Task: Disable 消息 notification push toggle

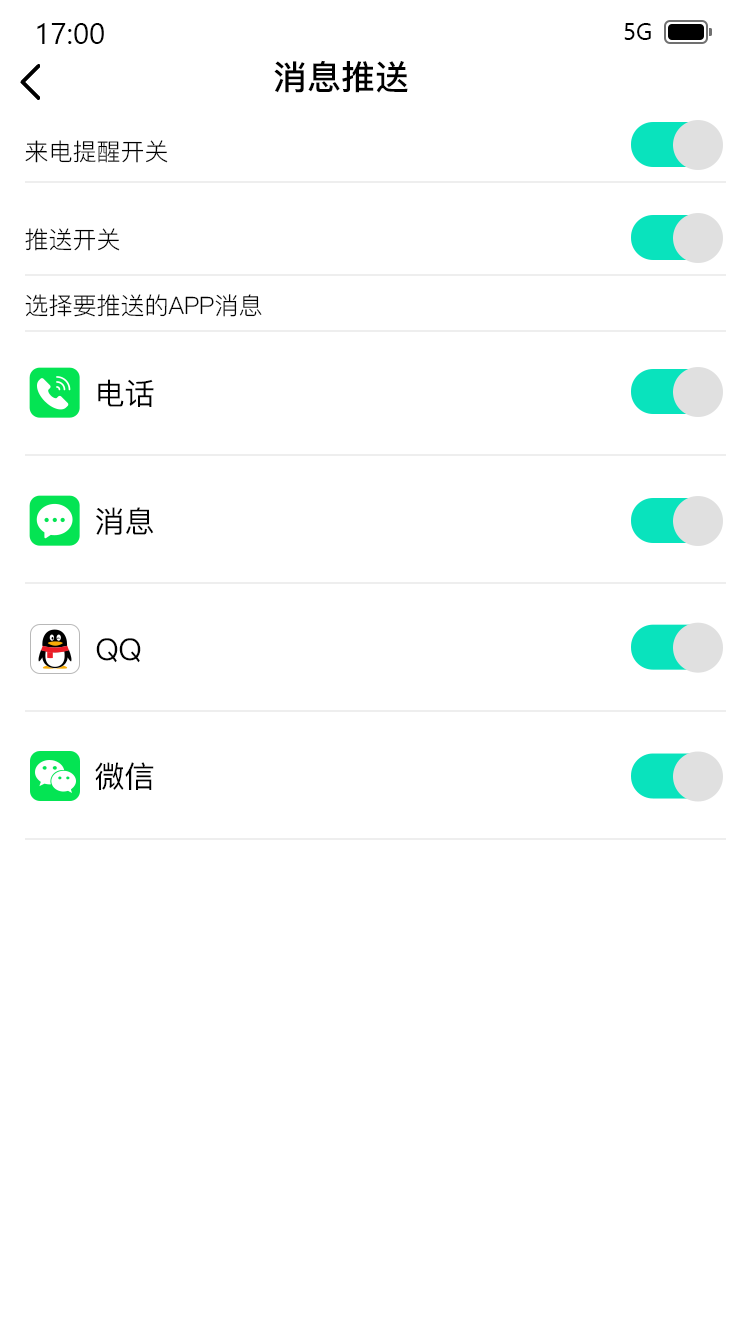Action: click(x=676, y=520)
